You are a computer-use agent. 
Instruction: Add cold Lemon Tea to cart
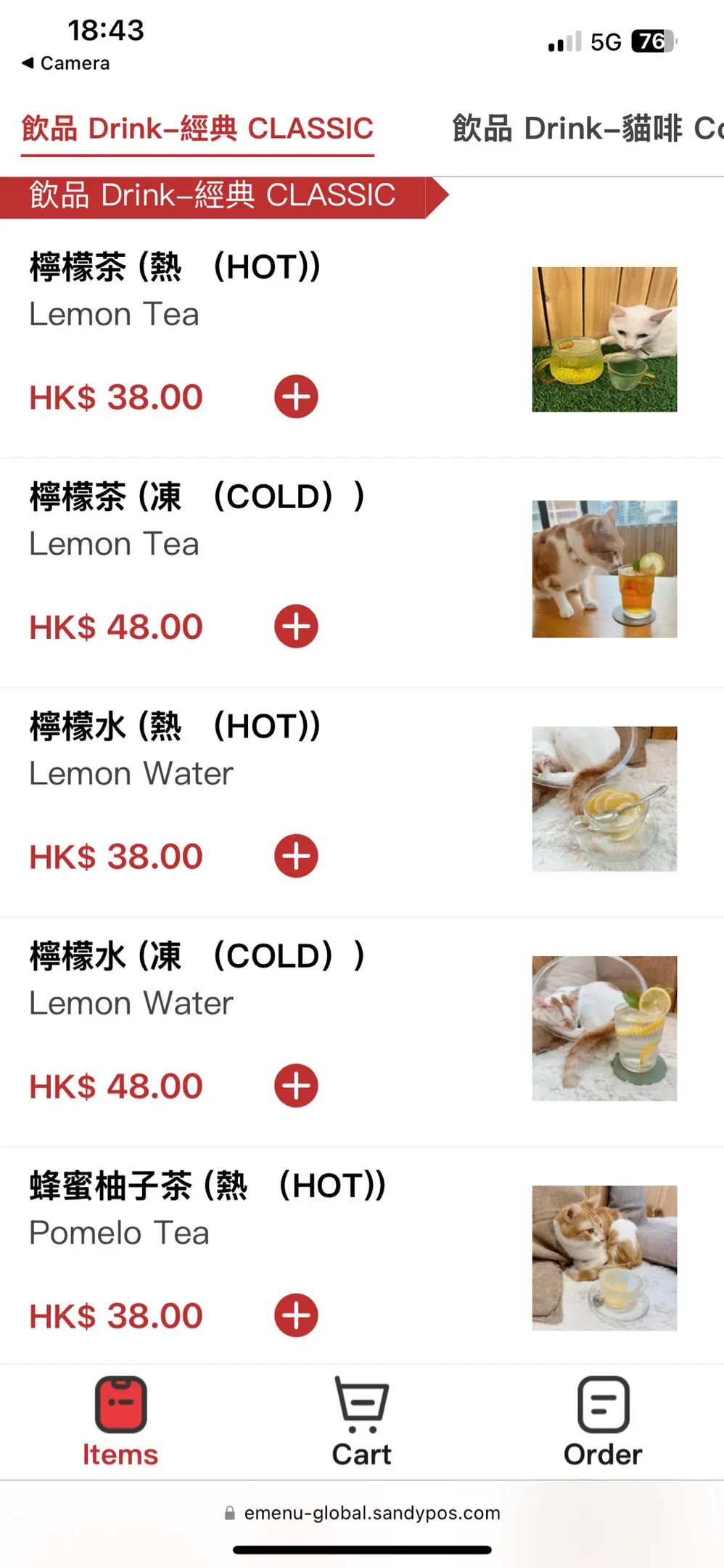(x=296, y=626)
